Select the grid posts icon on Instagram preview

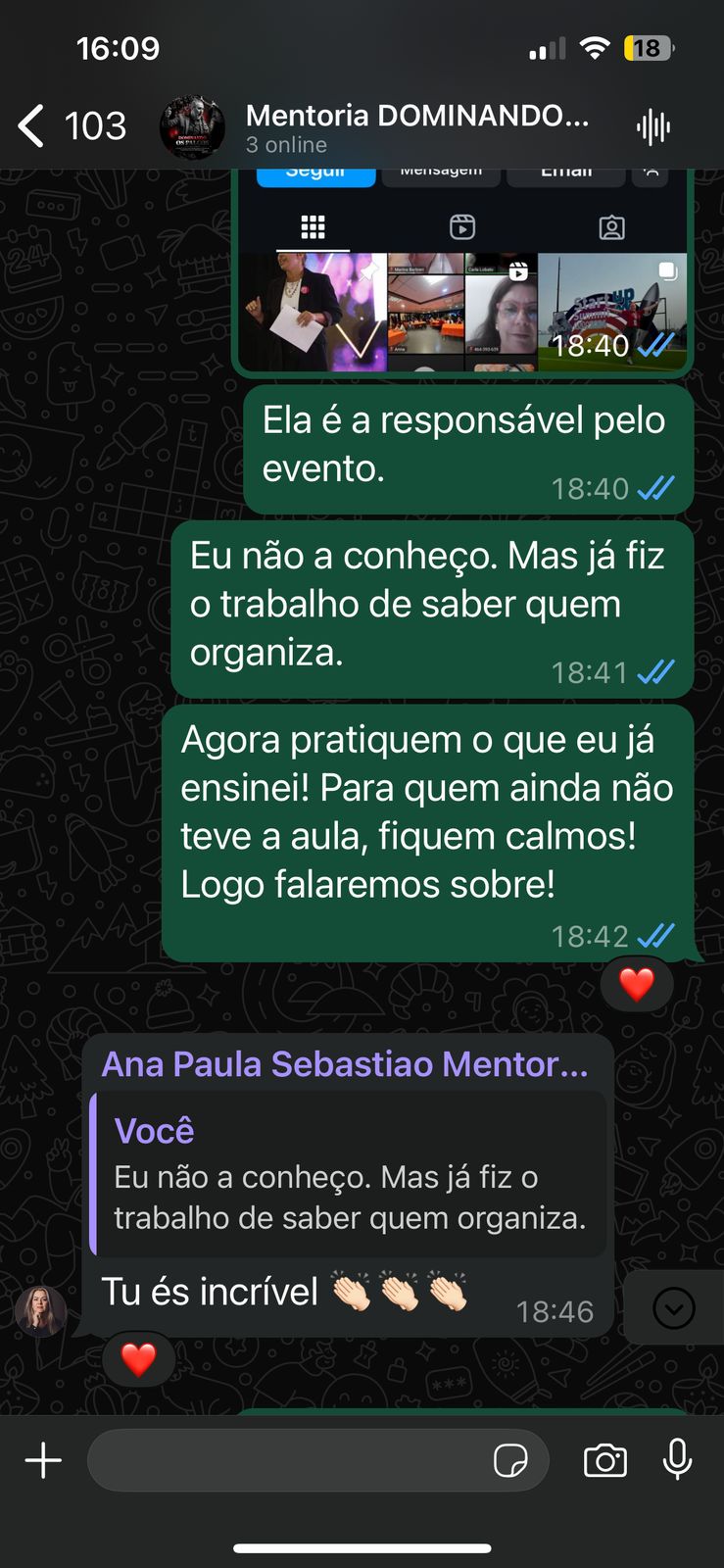click(x=311, y=226)
